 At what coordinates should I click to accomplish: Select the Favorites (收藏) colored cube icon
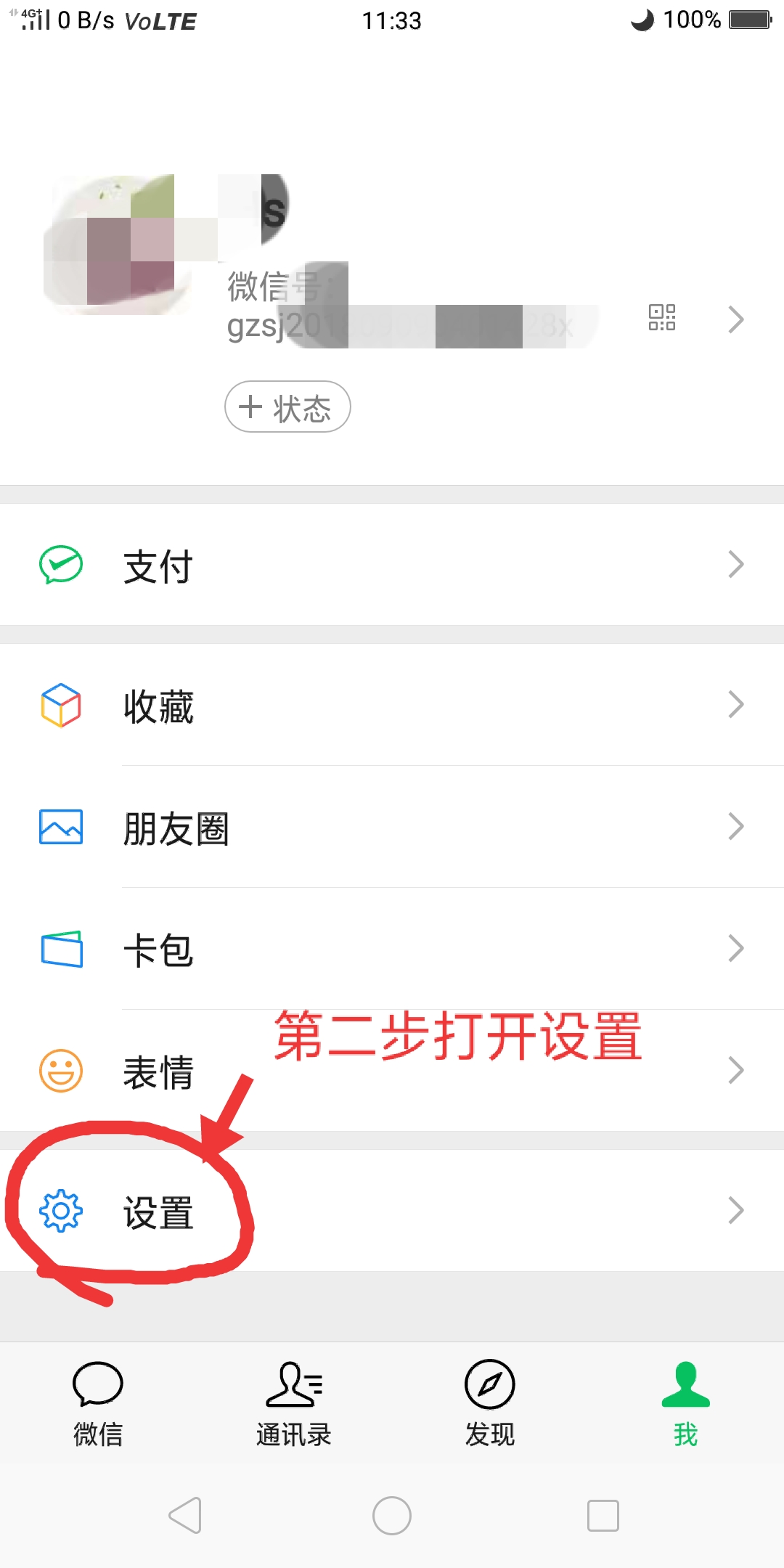[62, 703]
